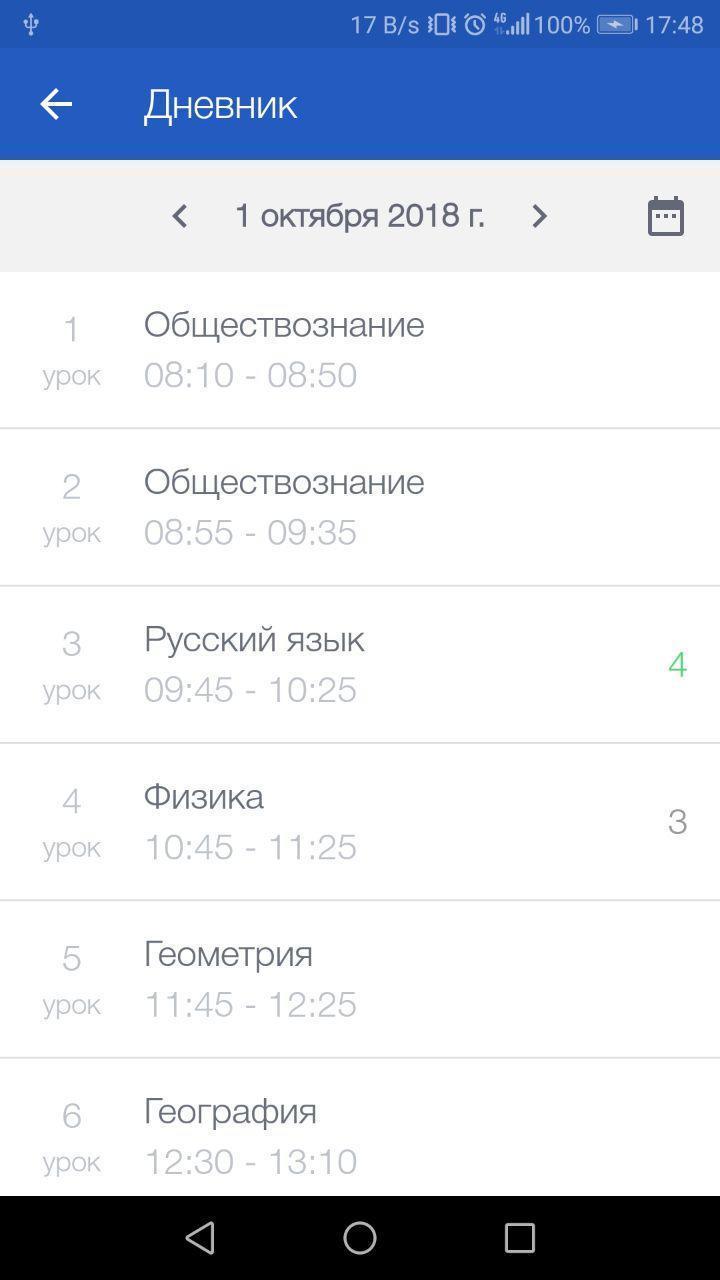Tap the recent apps square navigation button

point(519,1238)
